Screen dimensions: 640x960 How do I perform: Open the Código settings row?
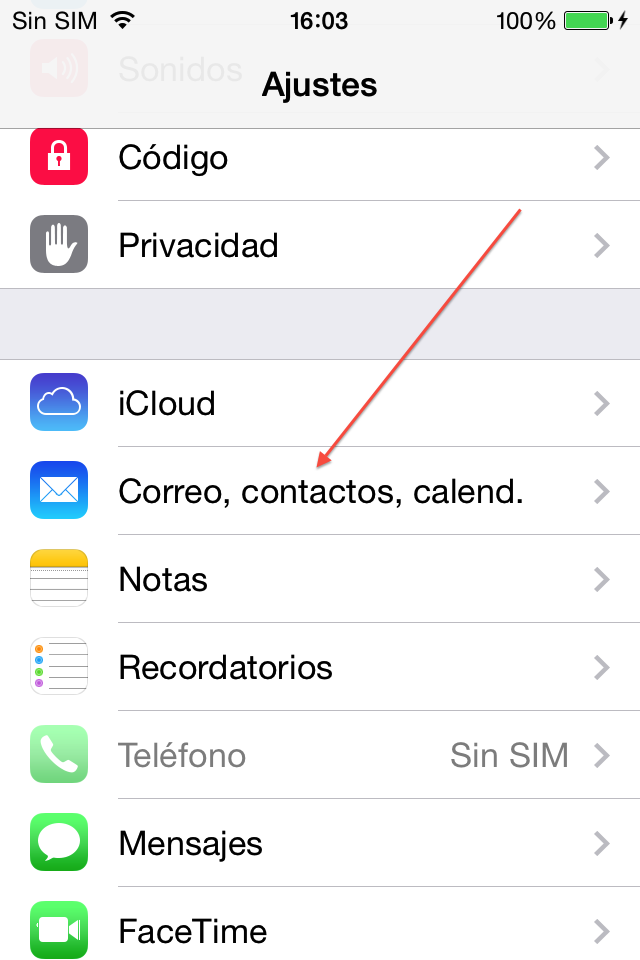[320, 158]
